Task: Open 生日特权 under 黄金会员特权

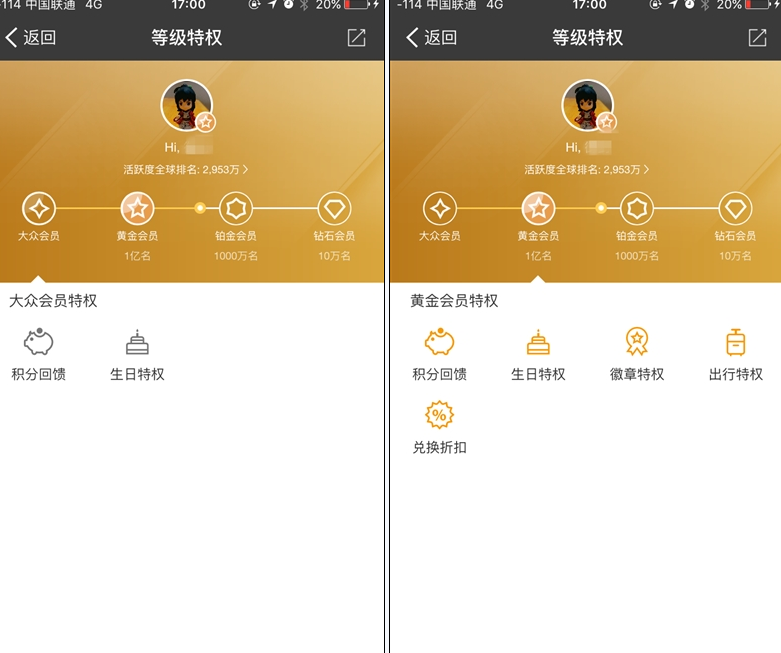Action: click(x=538, y=354)
